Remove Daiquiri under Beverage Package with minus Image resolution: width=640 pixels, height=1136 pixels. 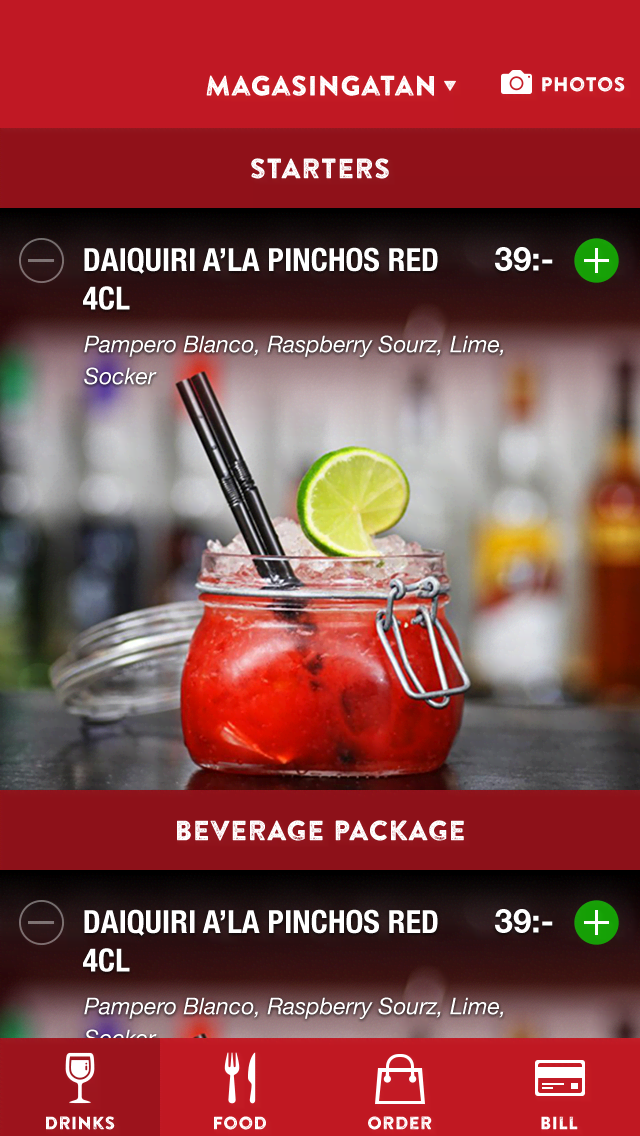[x=42, y=923]
